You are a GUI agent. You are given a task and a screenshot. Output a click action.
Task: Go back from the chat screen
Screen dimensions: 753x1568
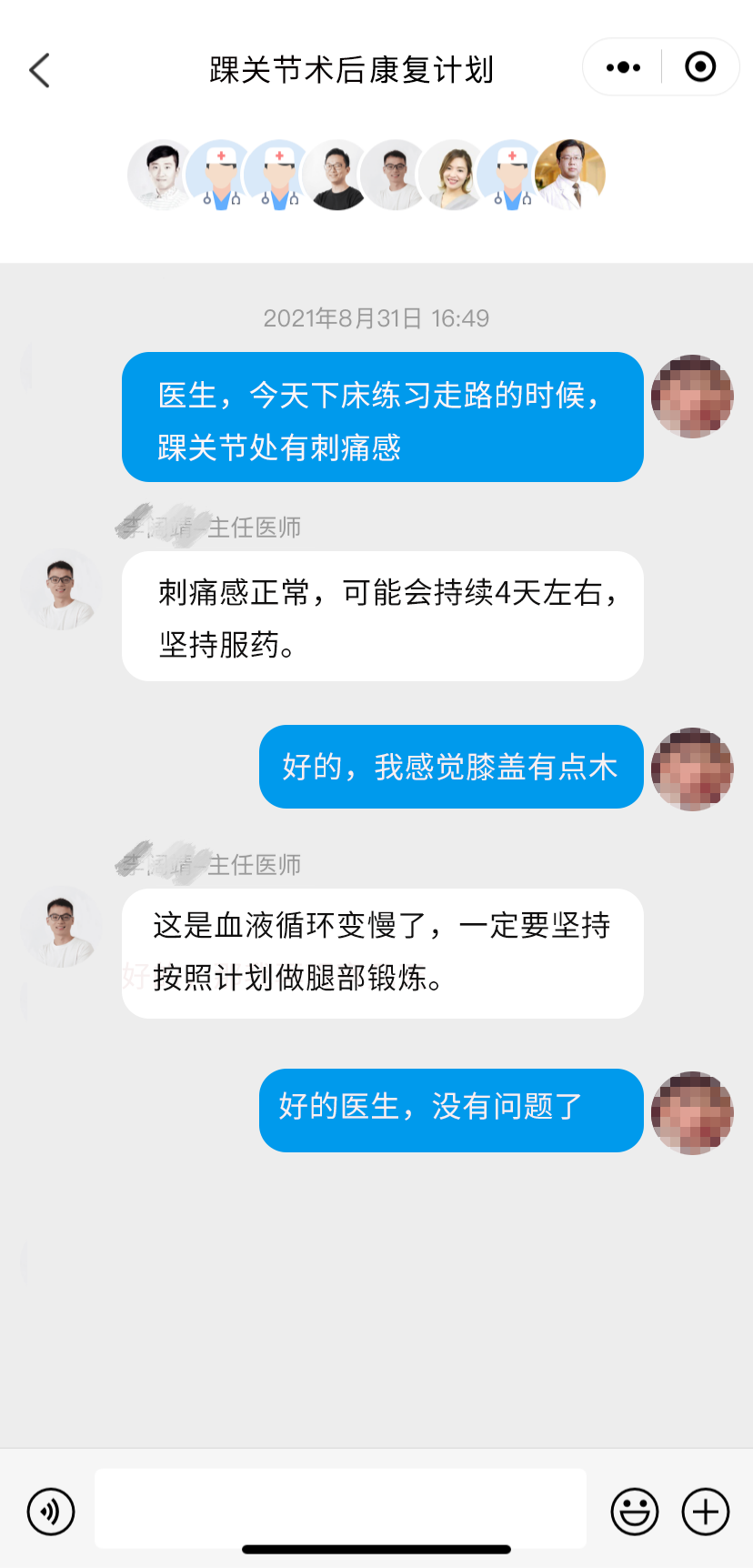tap(40, 70)
